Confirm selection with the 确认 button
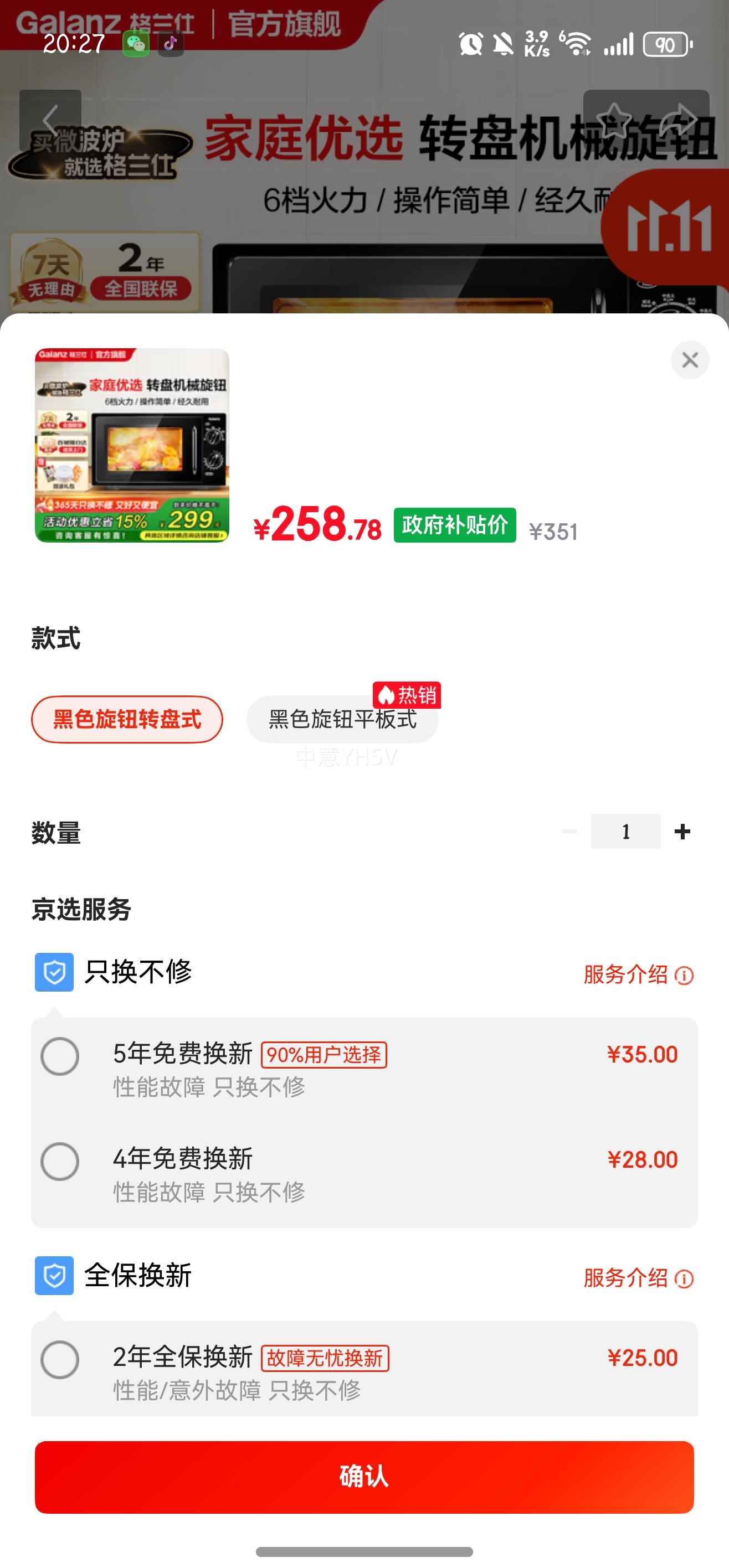729x1568 pixels. [364, 1477]
